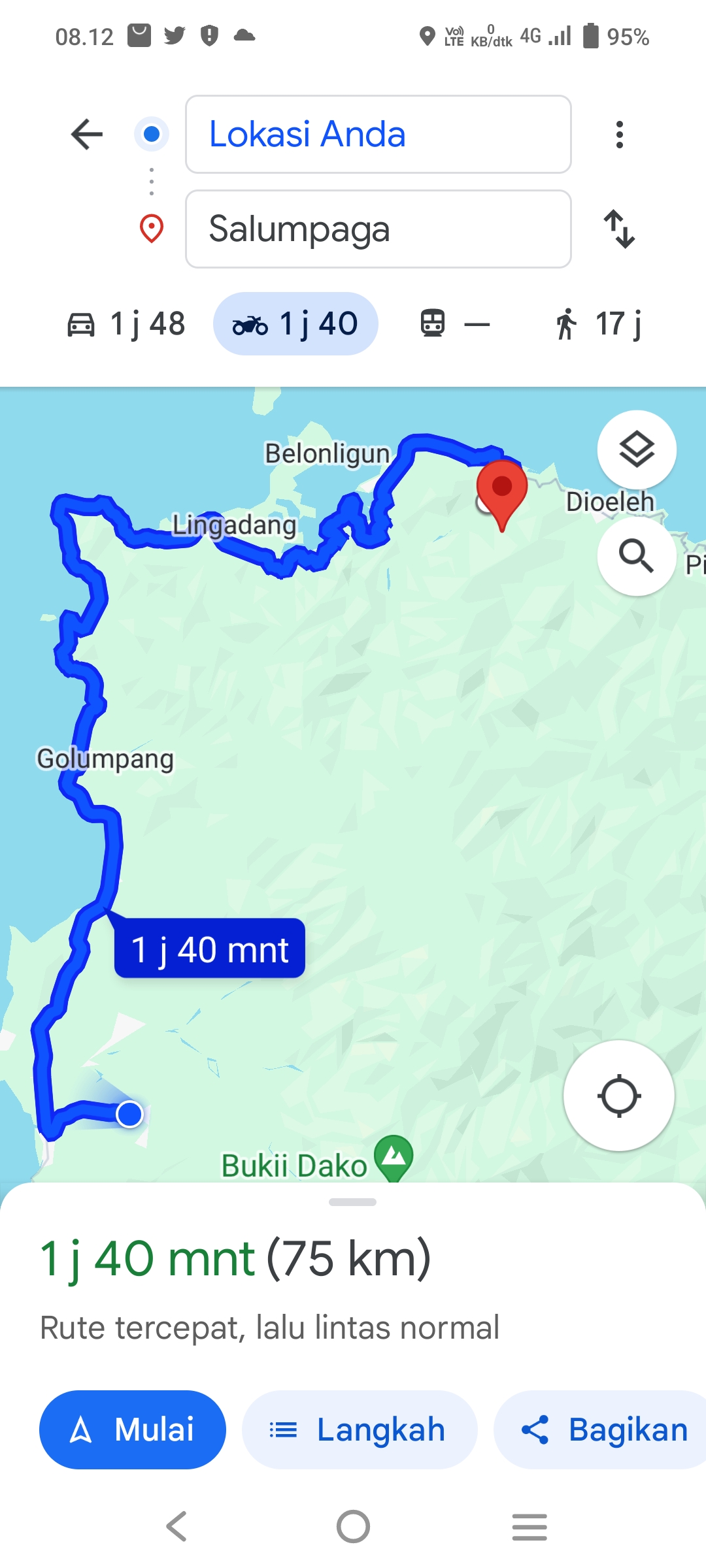706x1568 pixels.
Task: Open the system recent apps view
Action: click(529, 1527)
